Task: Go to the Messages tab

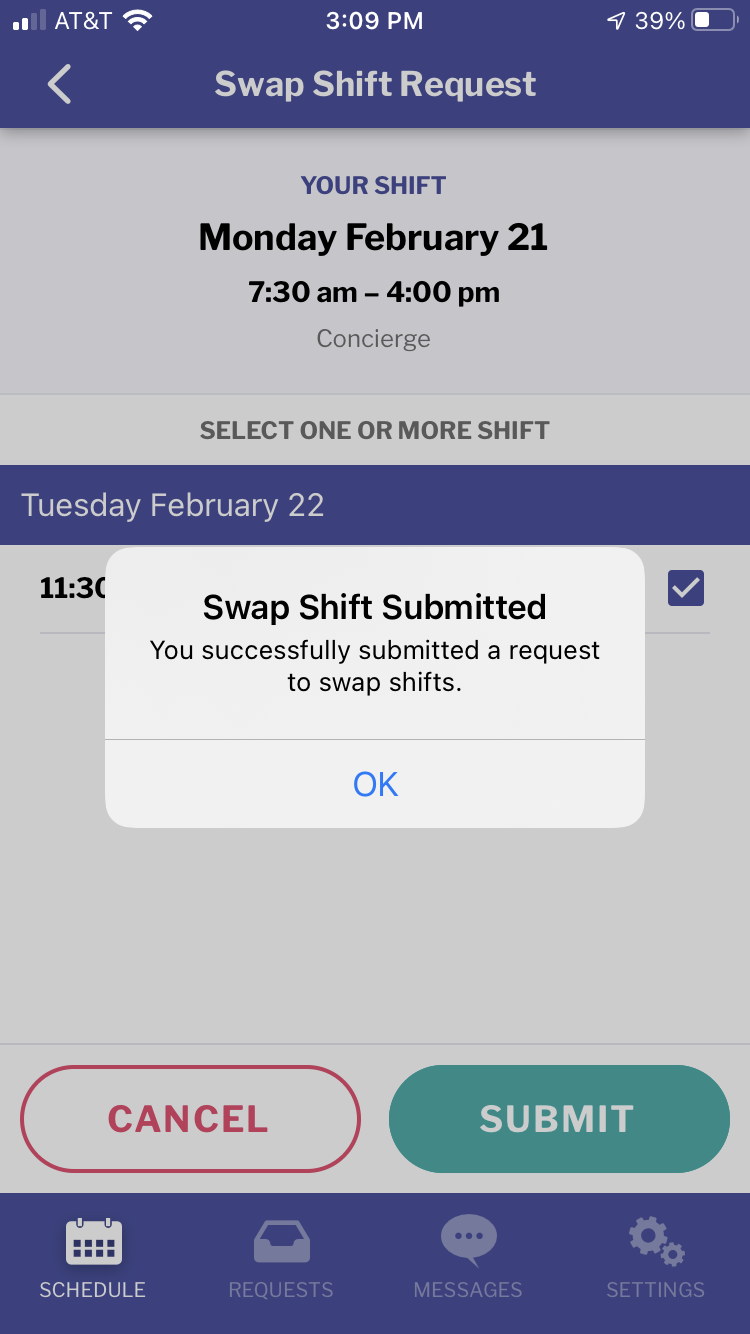Action: [x=468, y=1259]
